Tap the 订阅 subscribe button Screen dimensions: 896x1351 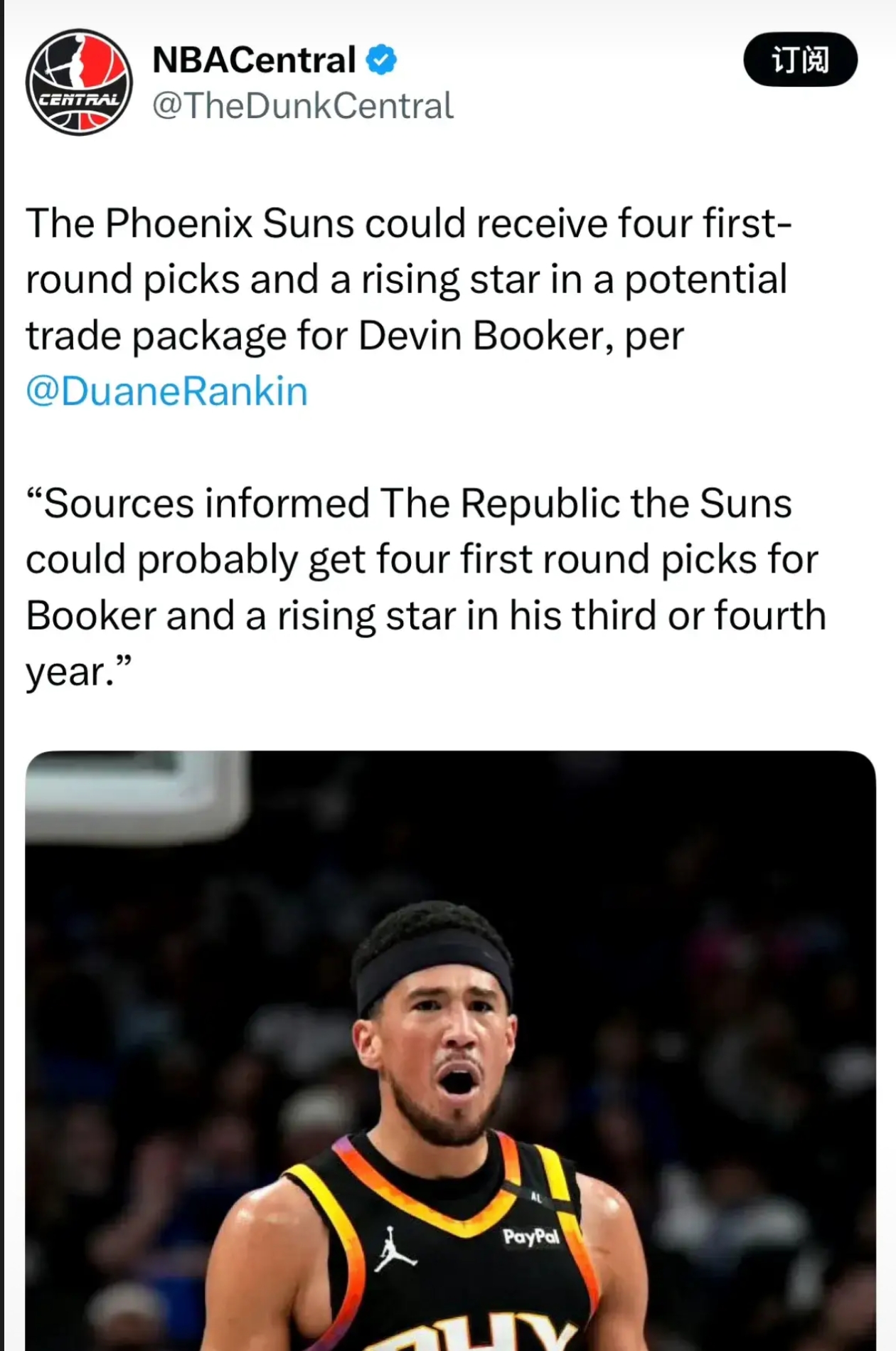800,60
